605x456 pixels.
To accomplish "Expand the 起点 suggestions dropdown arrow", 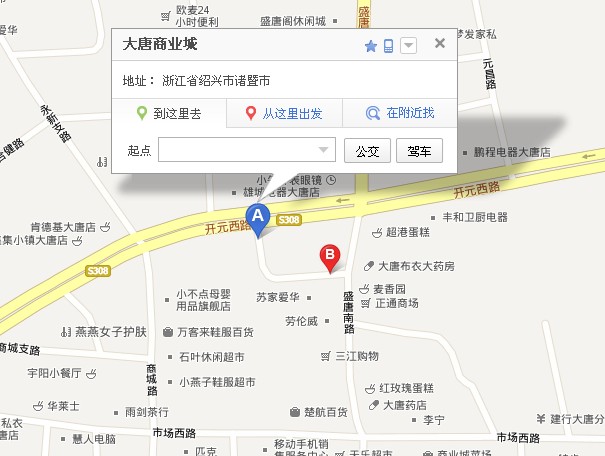I will tap(323, 151).
